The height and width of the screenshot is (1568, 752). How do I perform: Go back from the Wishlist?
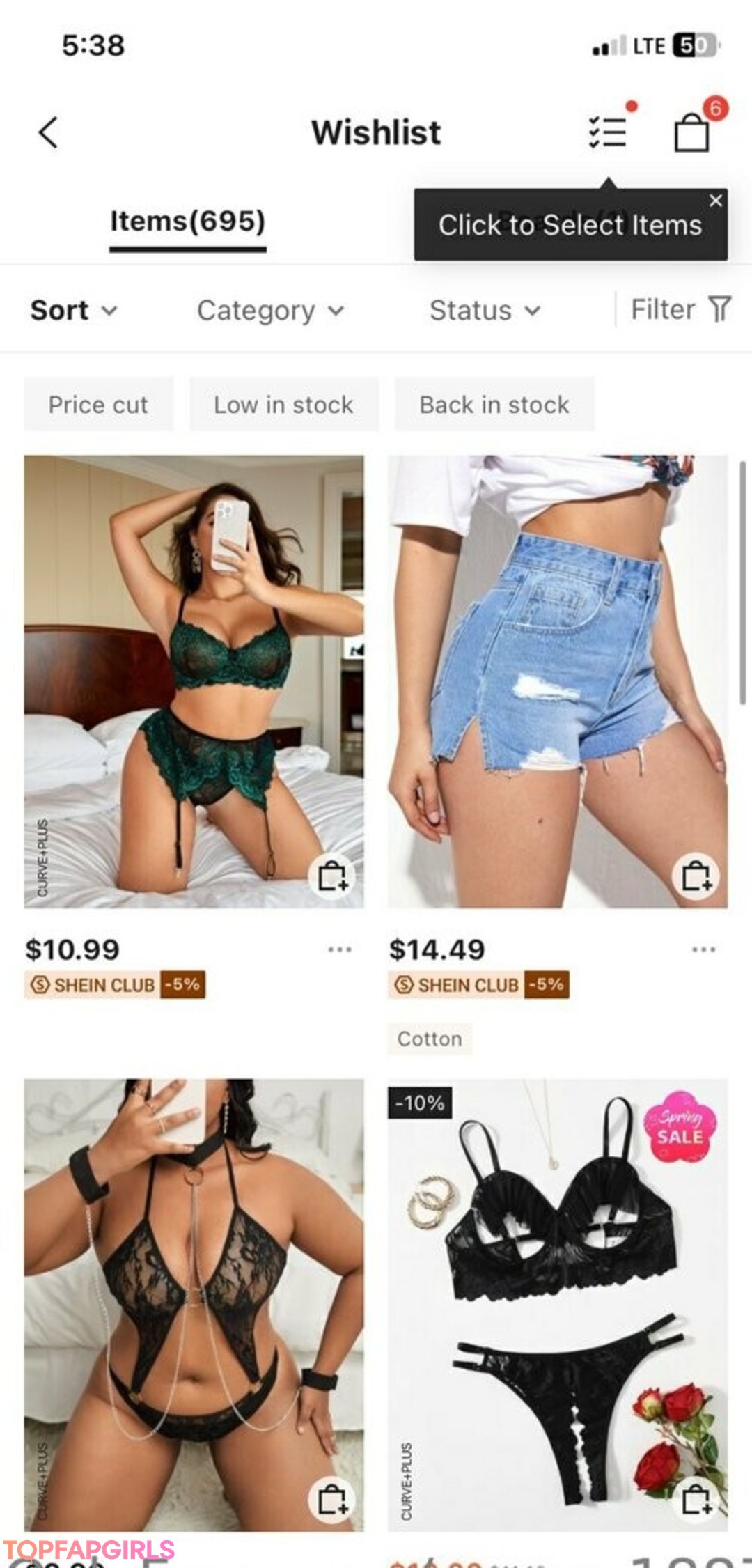(47, 132)
